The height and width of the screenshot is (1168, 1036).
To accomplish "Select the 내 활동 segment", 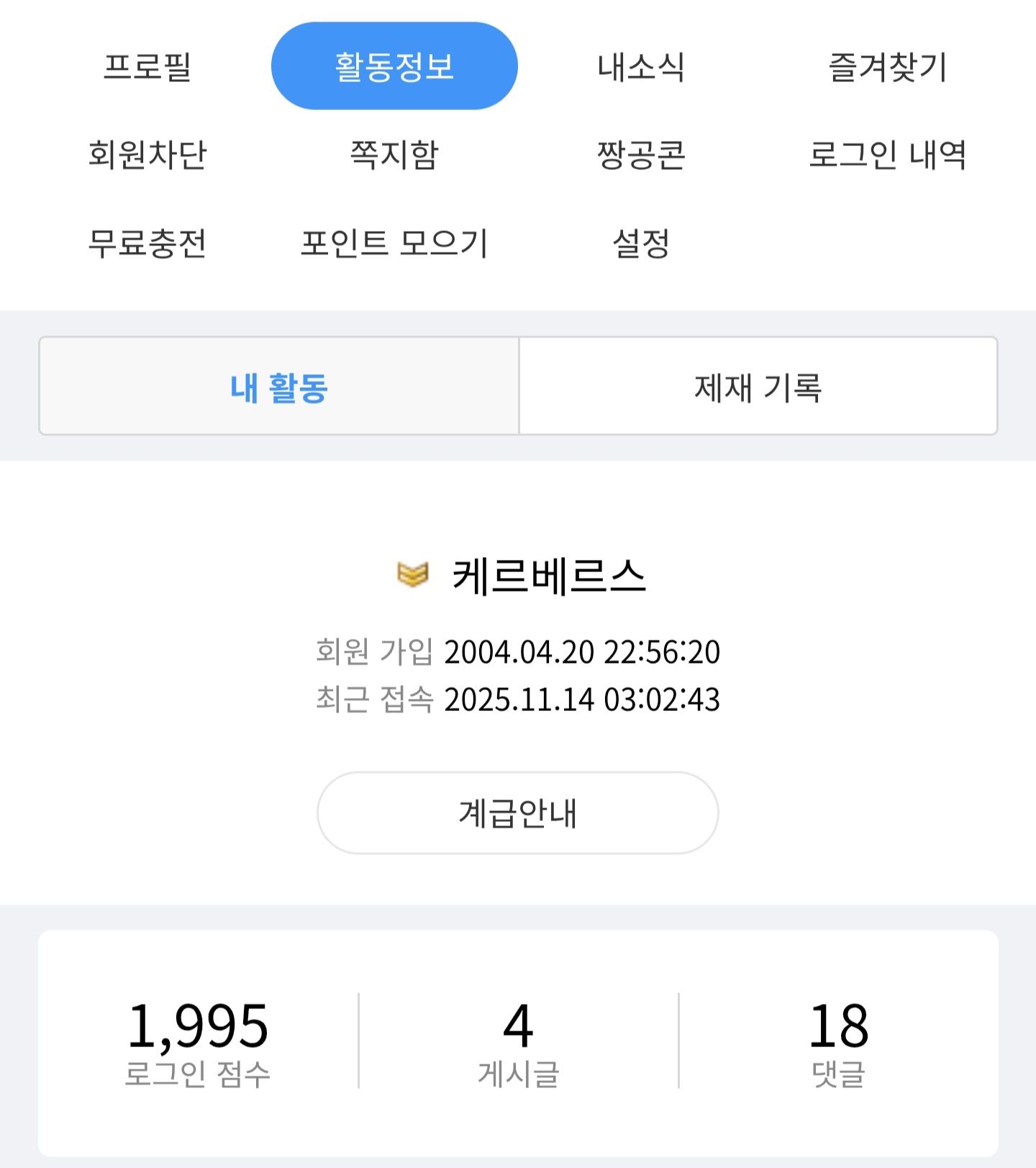I will click(x=279, y=386).
